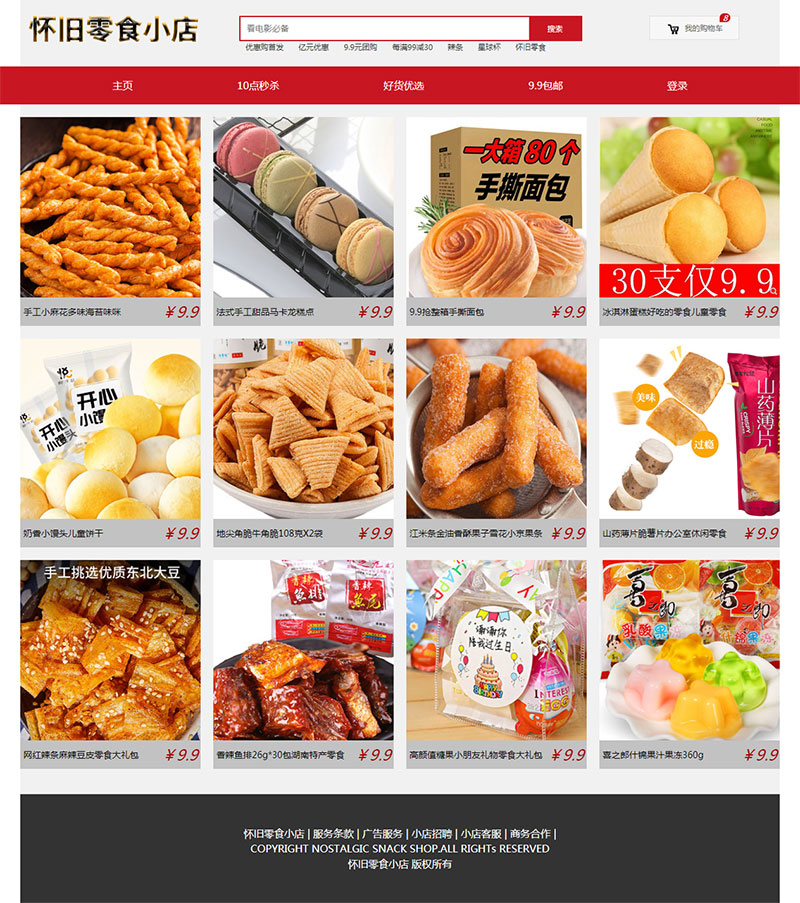Image resolution: width=800 pixels, height=903 pixels.
Task: Open the 9.9抢整箱手撕面包 item
Action: click(x=496, y=208)
